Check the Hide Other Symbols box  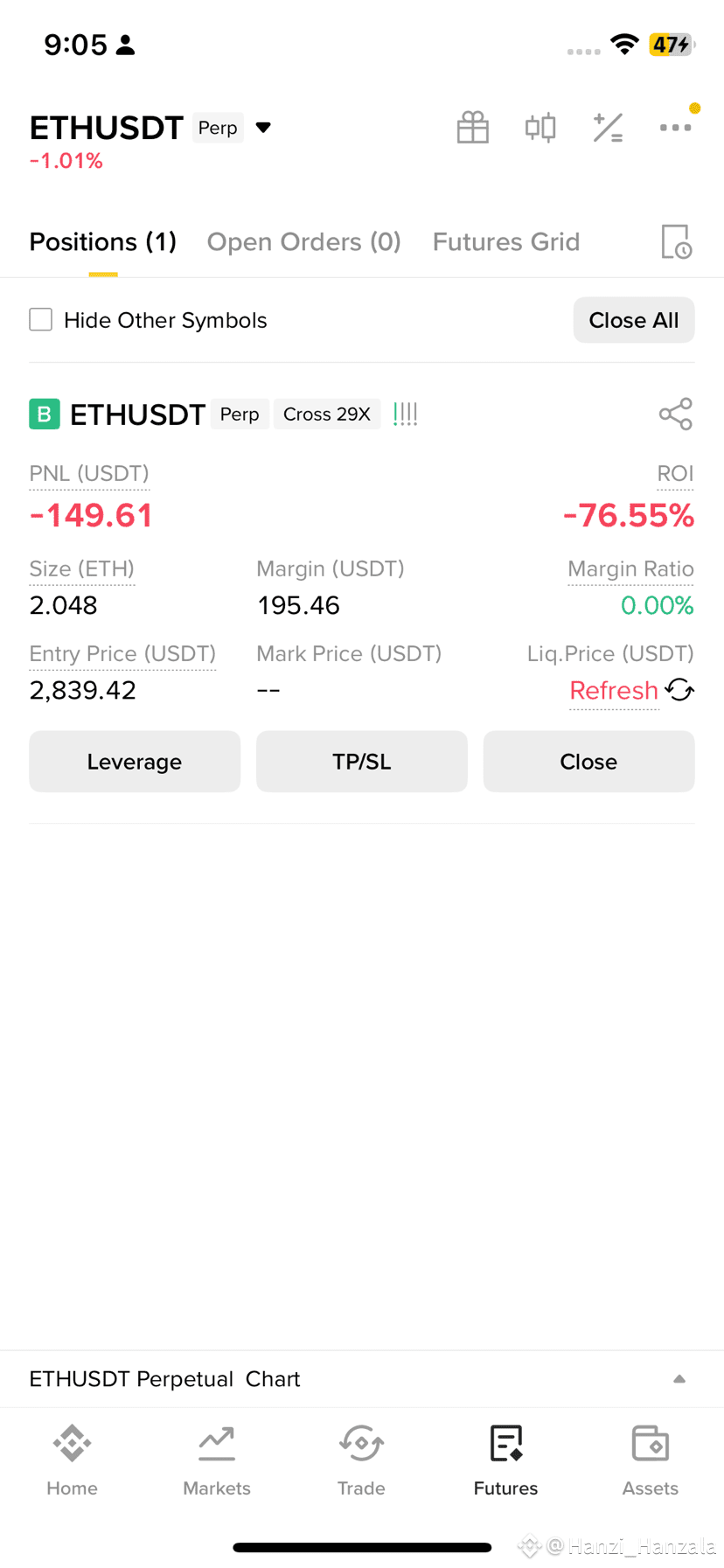[40, 319]
